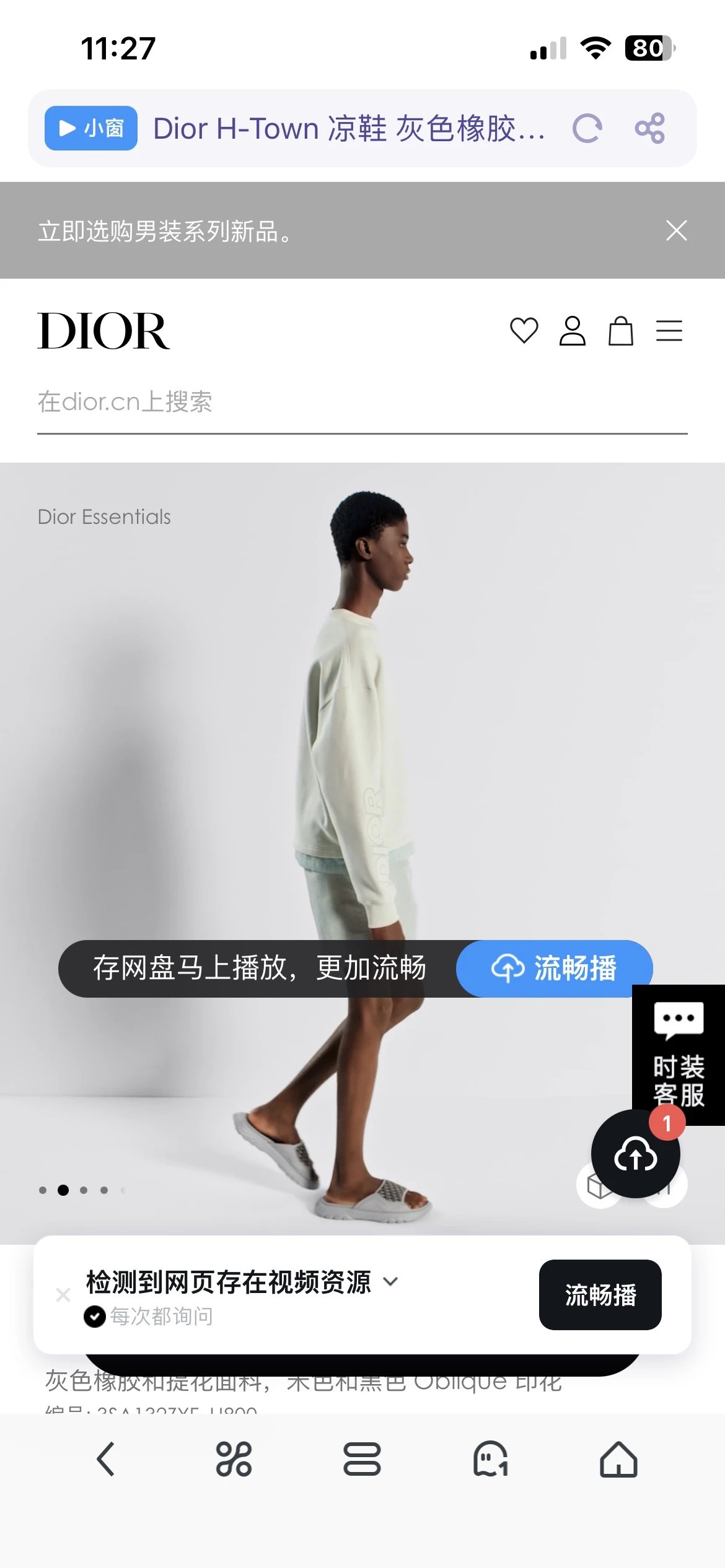
Task: Go to the browser home page
Action: pyautogui.click(x=618, y=1460)
